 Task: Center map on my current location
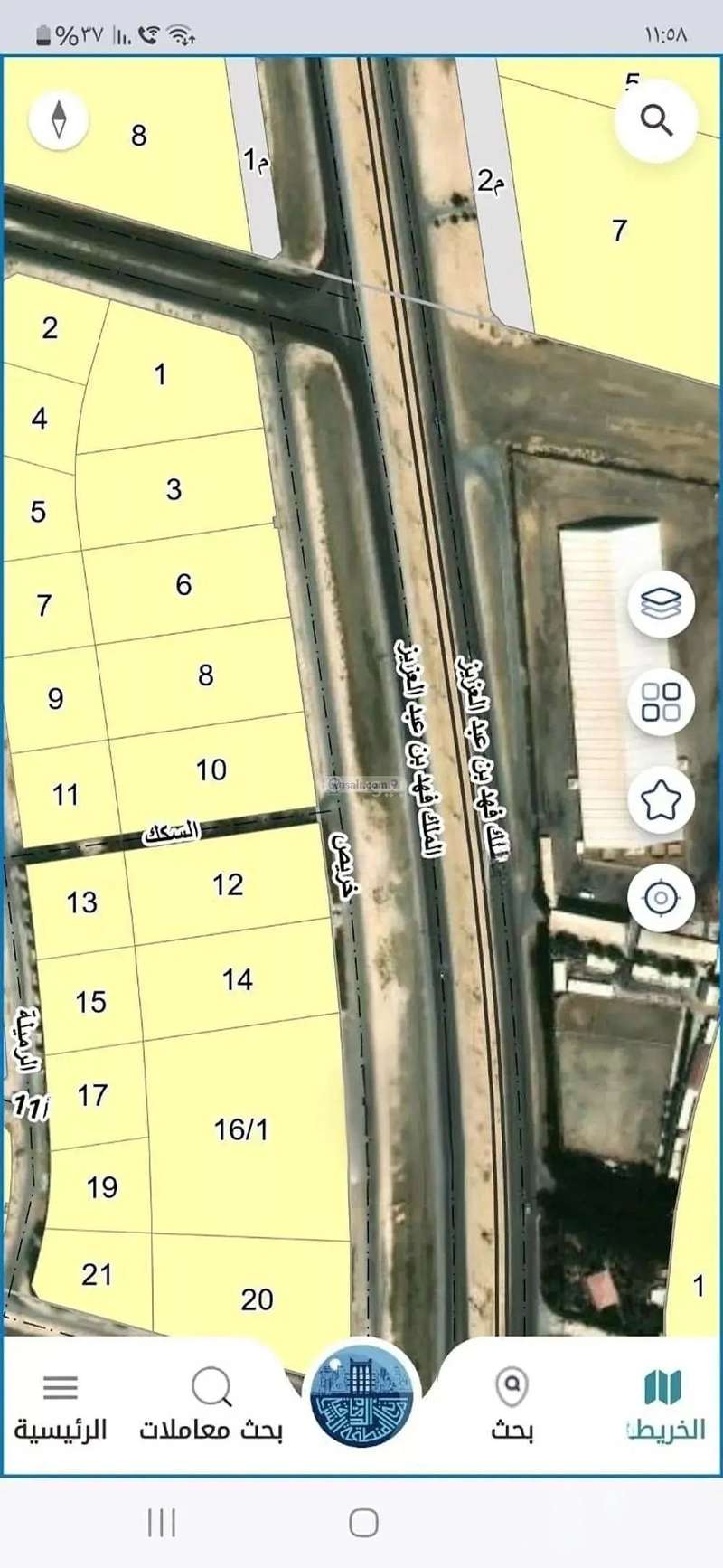(661, 898)
